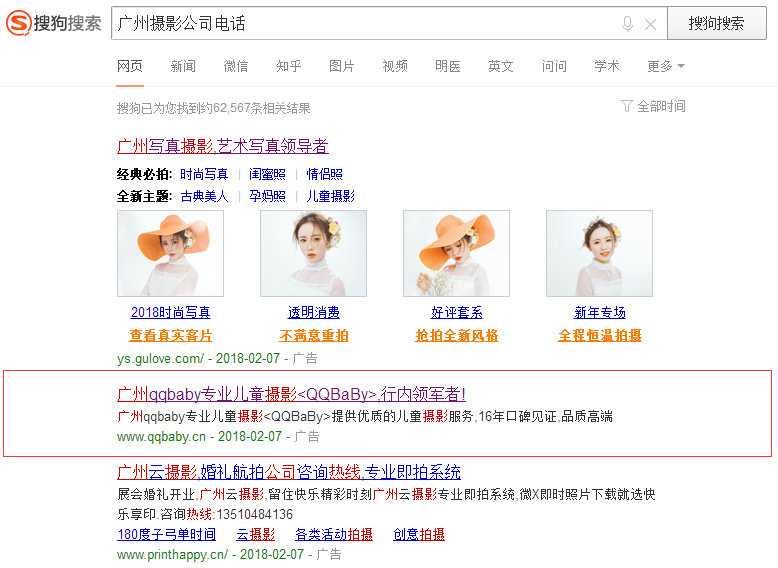Open the 广州qqbaby专业儿童摄影 result
This screenshot has width=778, height=568.
coord(291,394)
